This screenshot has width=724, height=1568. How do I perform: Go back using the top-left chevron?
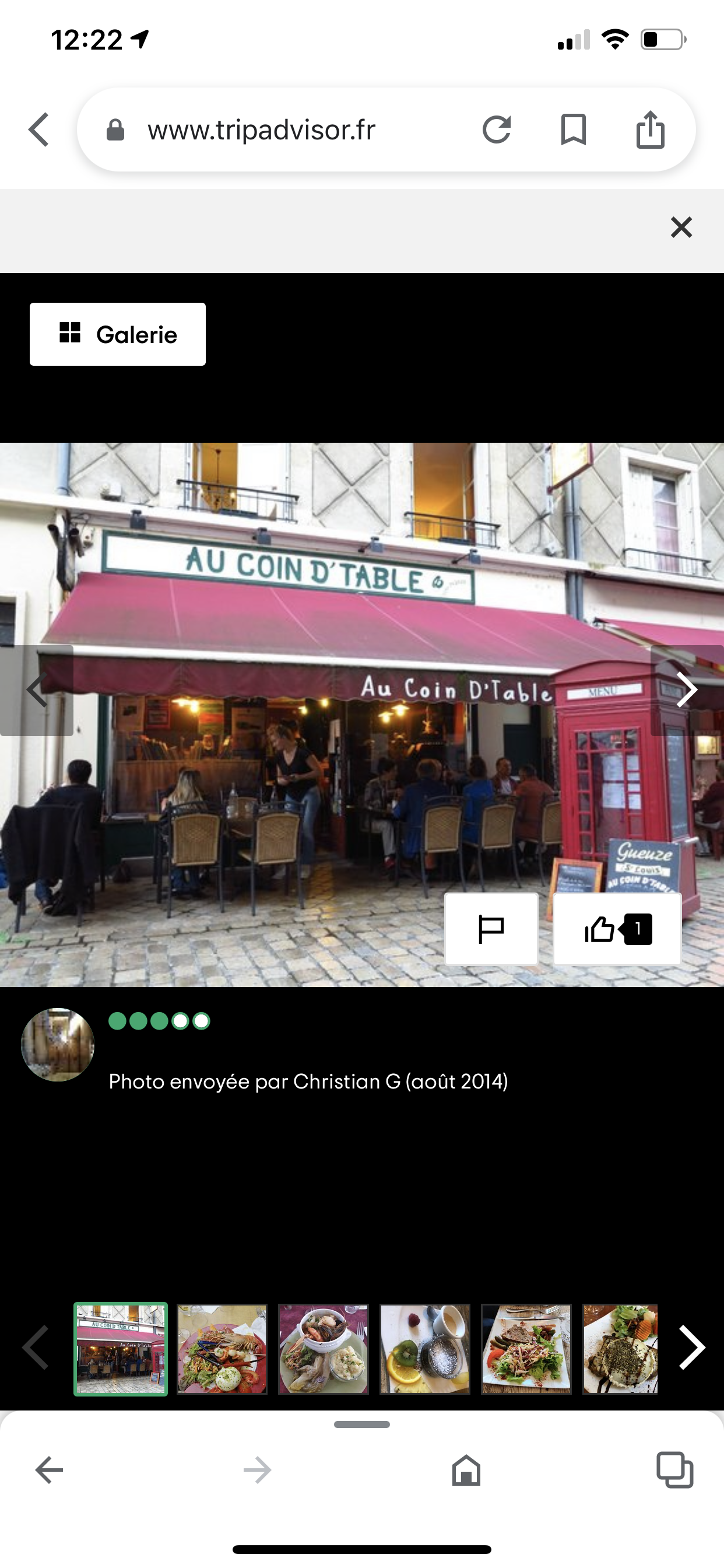[39, 129]
